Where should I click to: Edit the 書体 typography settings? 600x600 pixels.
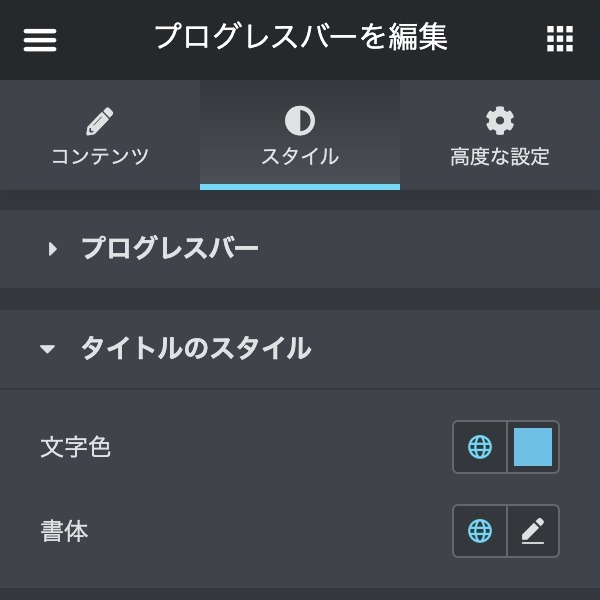coord(533,531)
